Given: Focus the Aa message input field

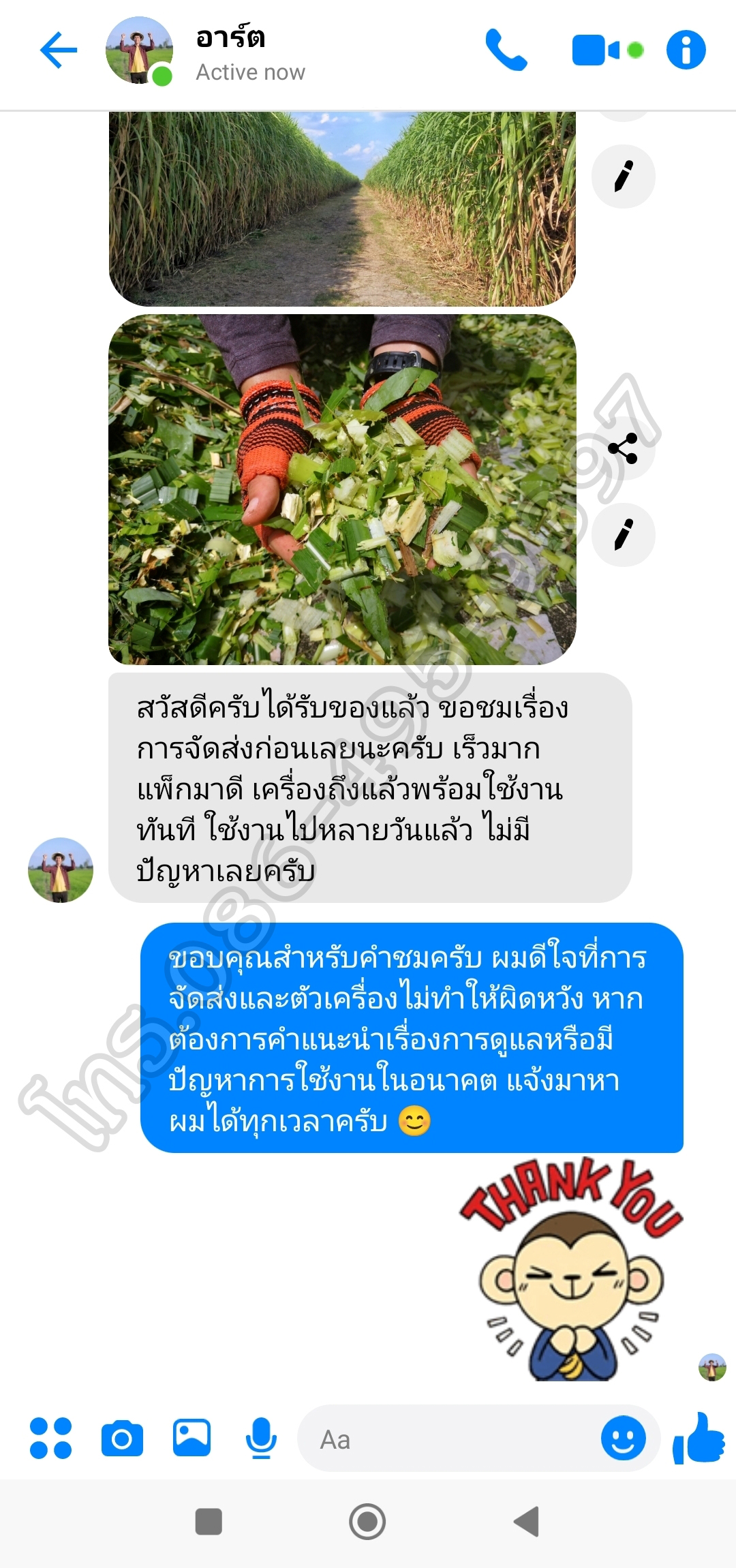Looking at the screenshot, I should 450,1439.
